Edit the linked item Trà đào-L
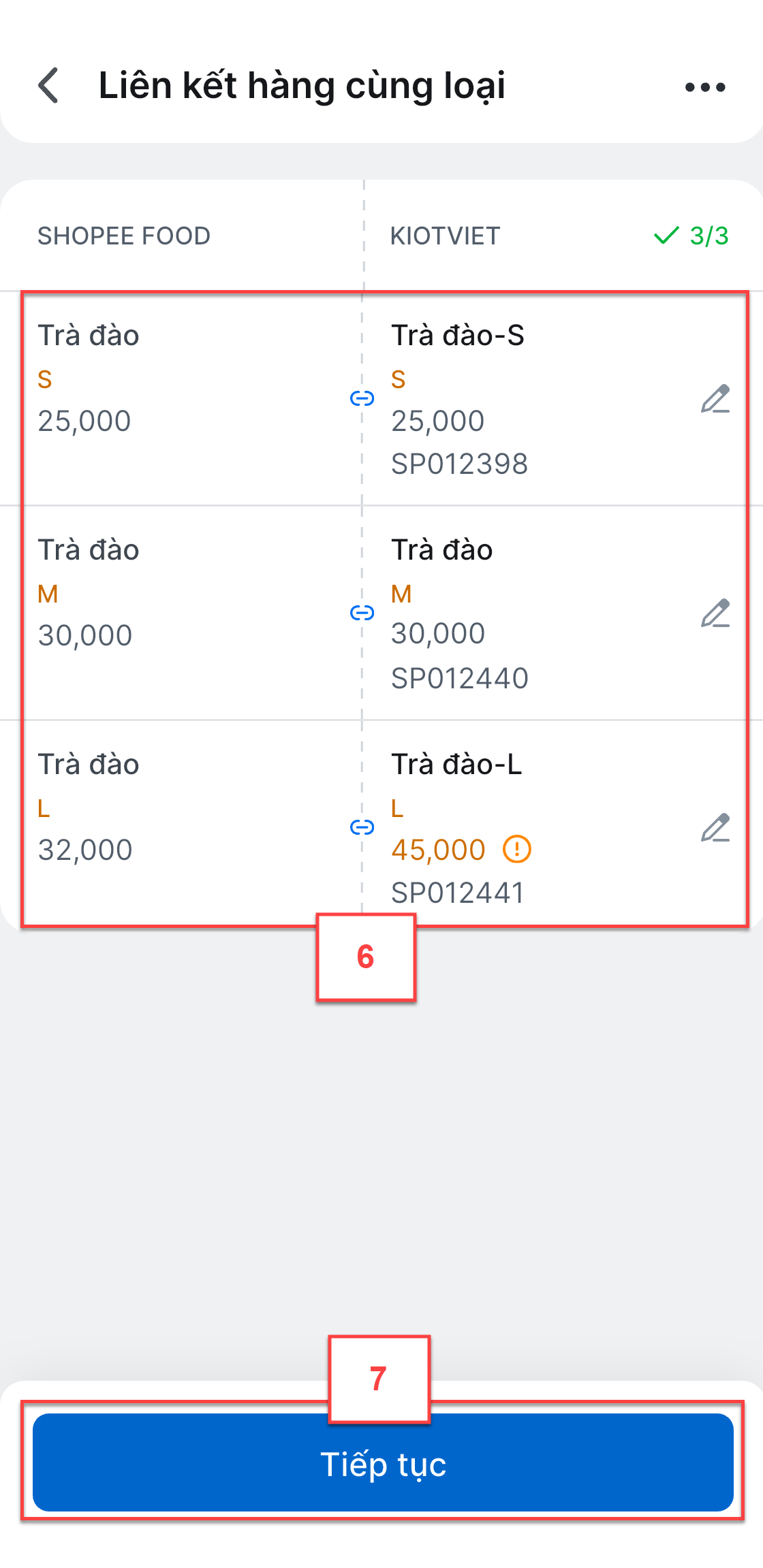 tap(715, 828)
